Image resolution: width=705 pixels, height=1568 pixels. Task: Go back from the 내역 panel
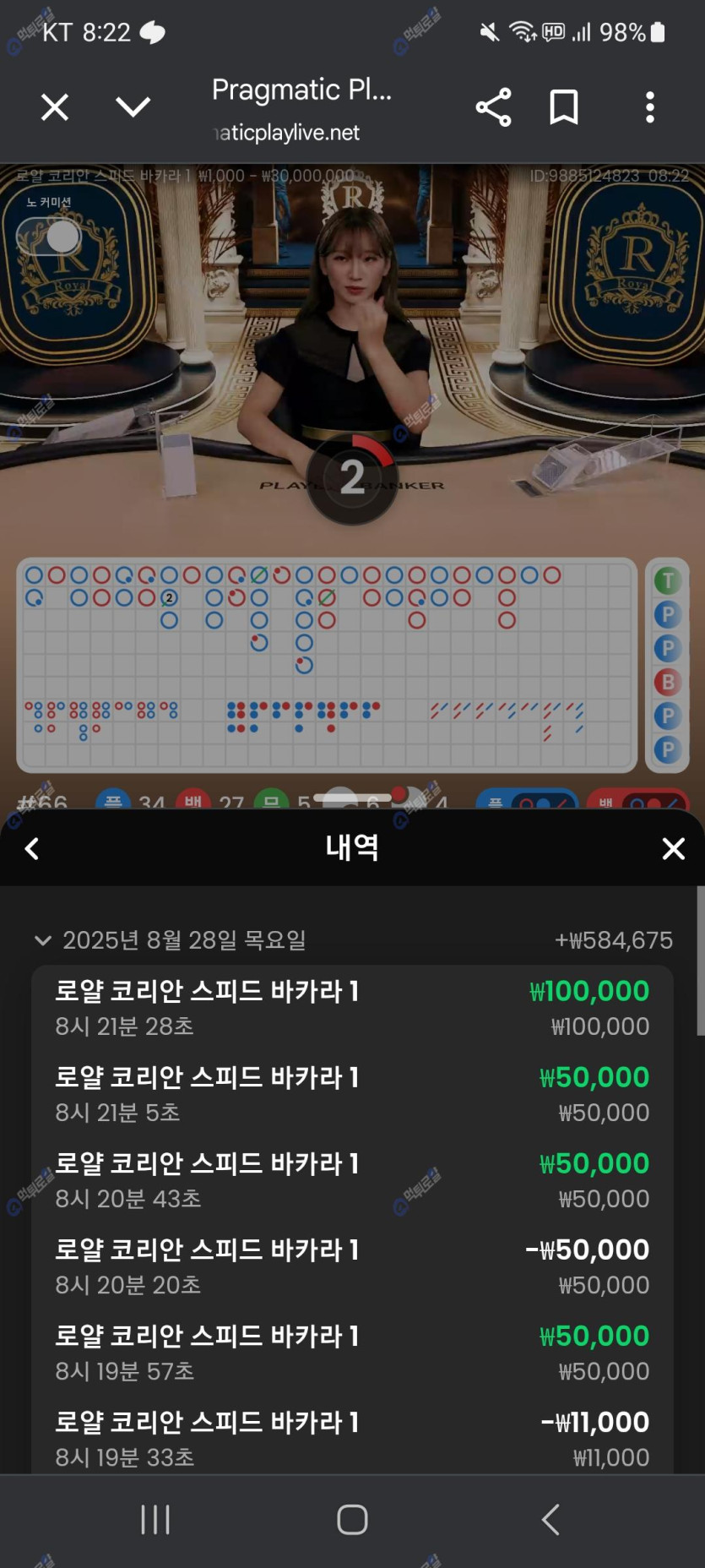coord(32,848)
